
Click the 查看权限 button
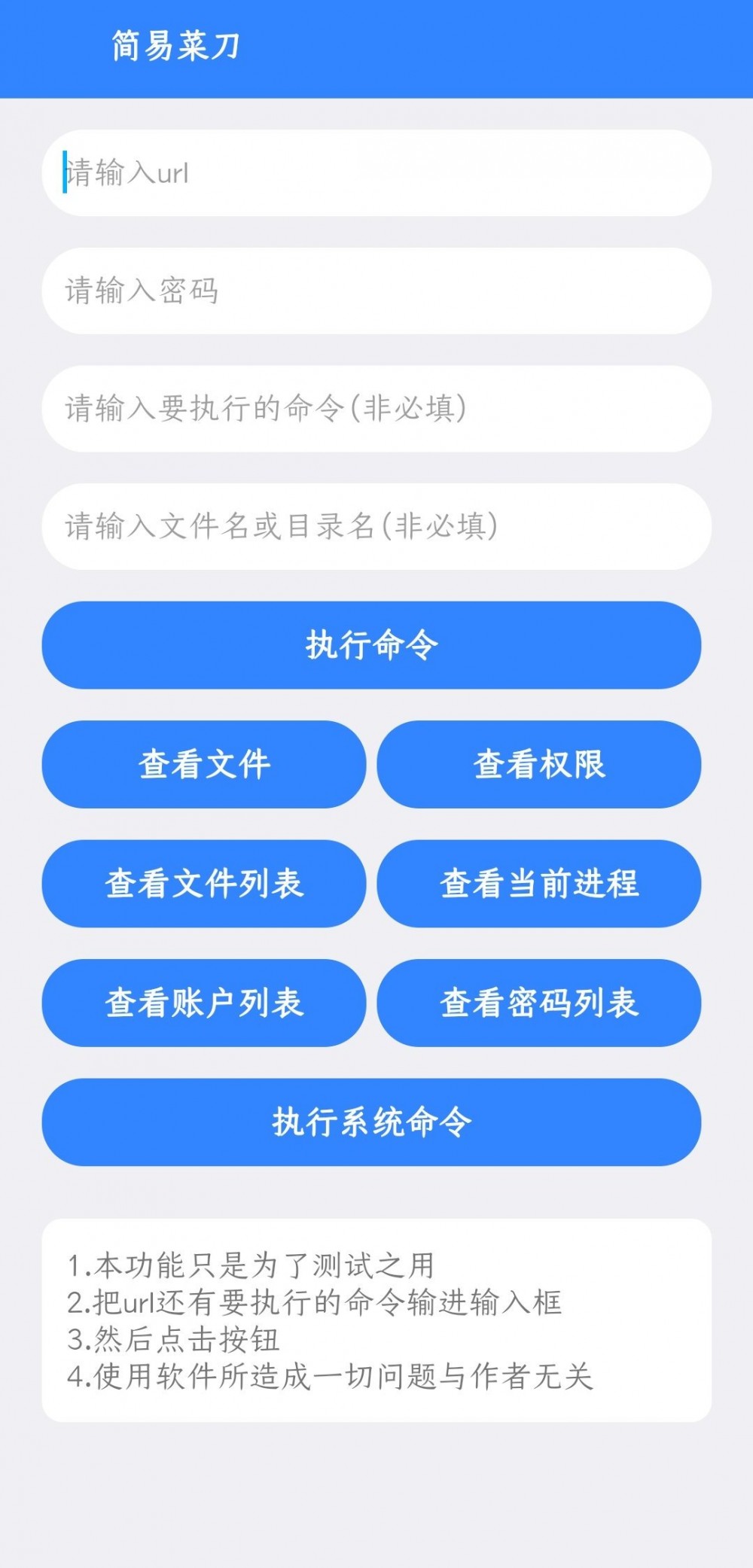pos(539,764)
